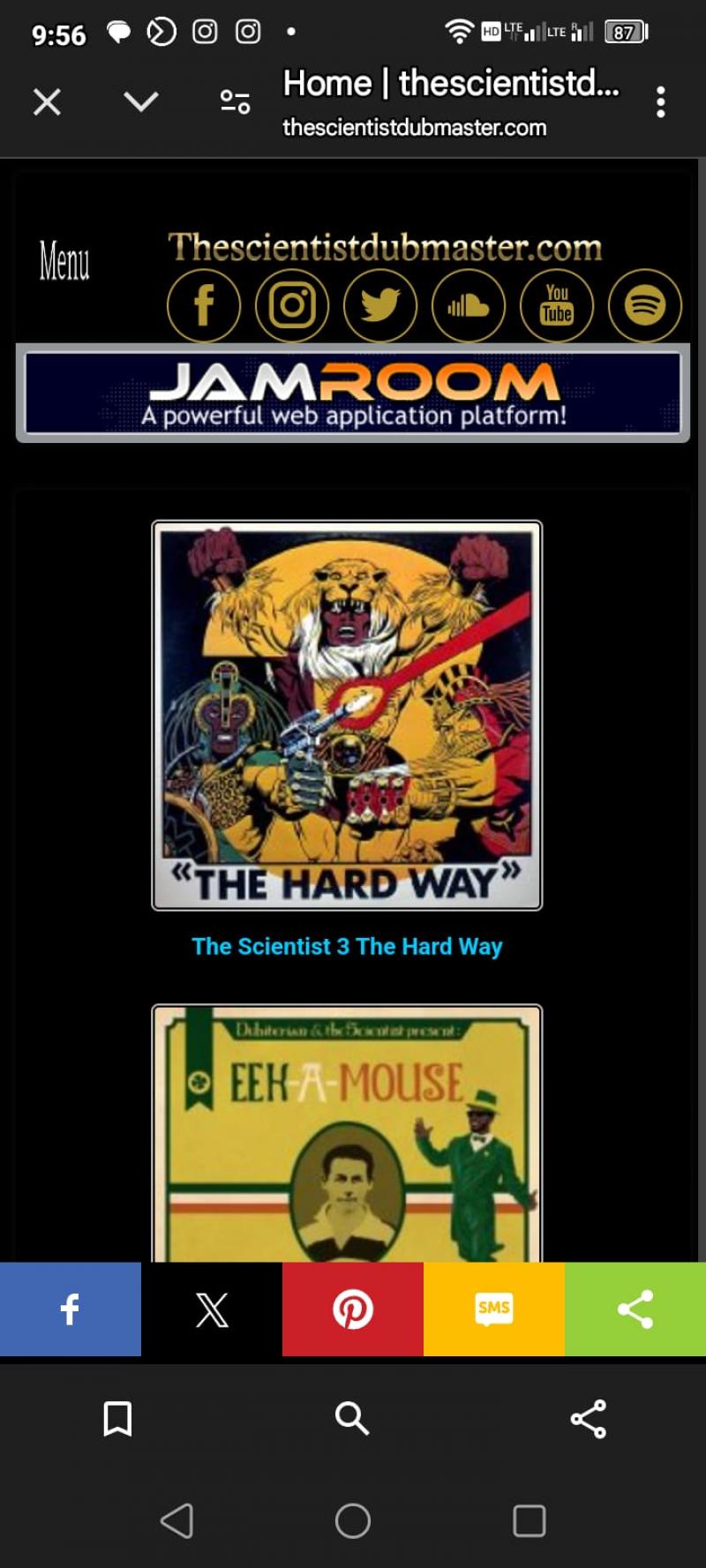Open the Instagram profile link
Viewport: 706px width, 1568px height.
click(292, 305)
